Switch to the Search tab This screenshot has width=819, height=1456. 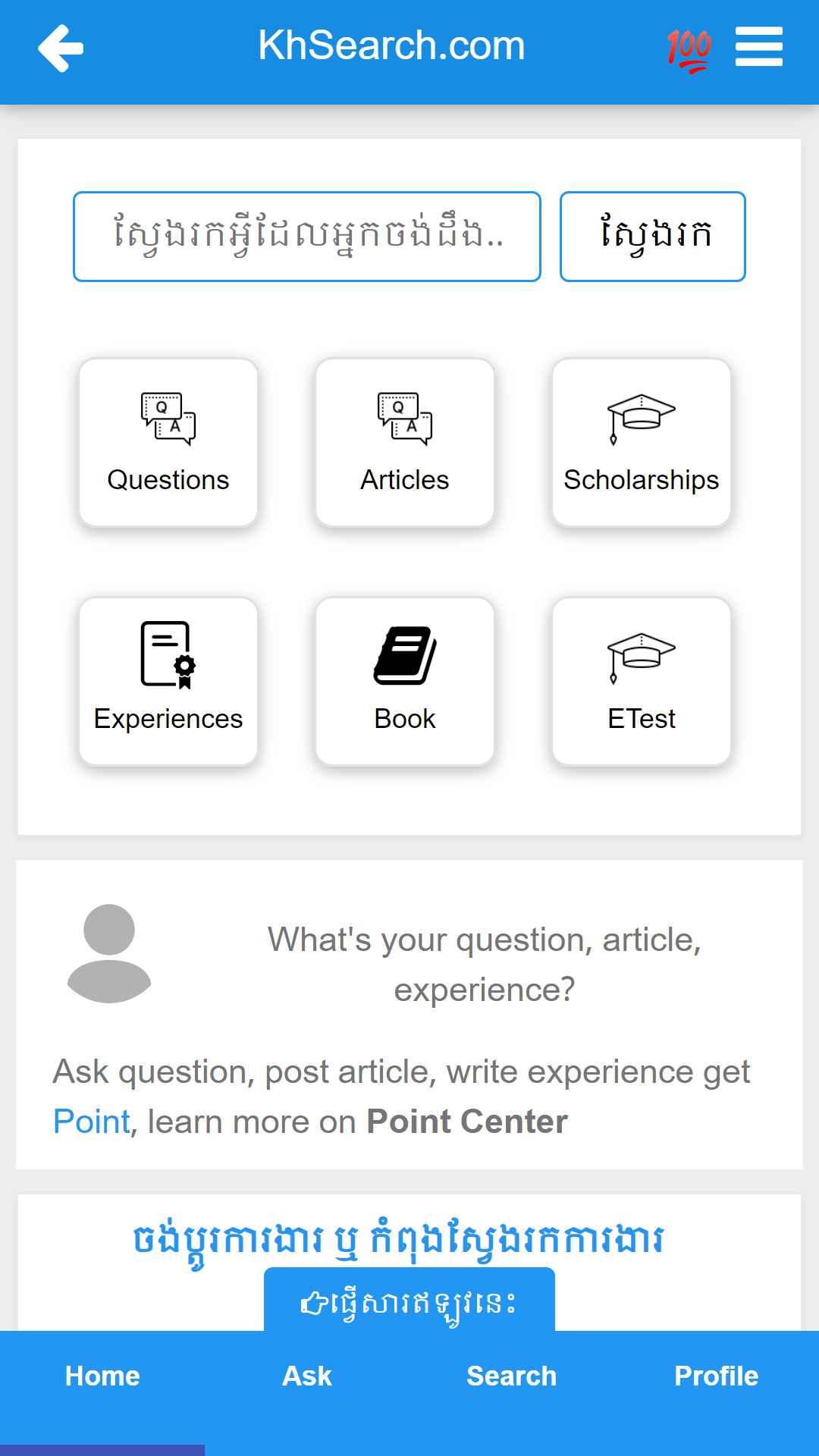click(512, 1376)
